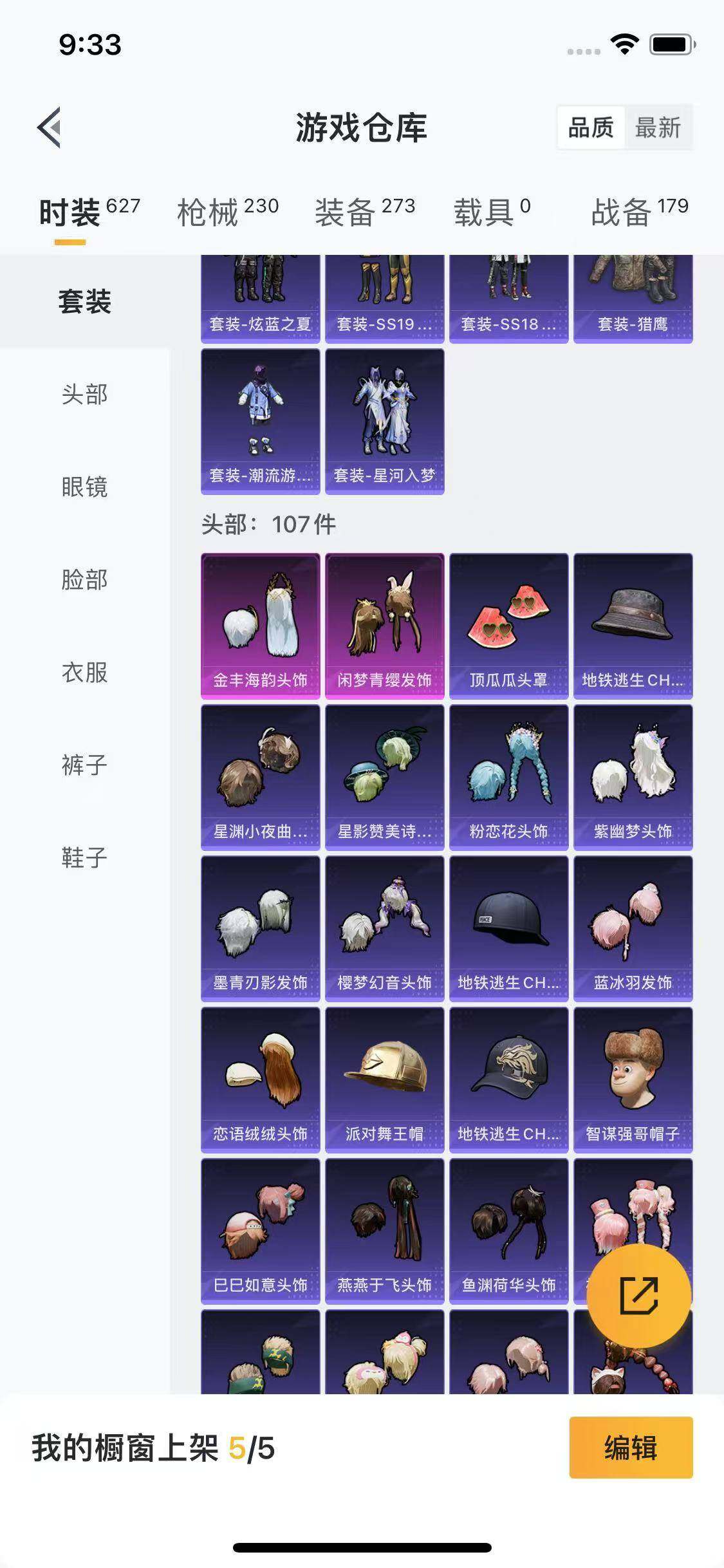Select 头部 in the side menu

click(x=84, y=394)
